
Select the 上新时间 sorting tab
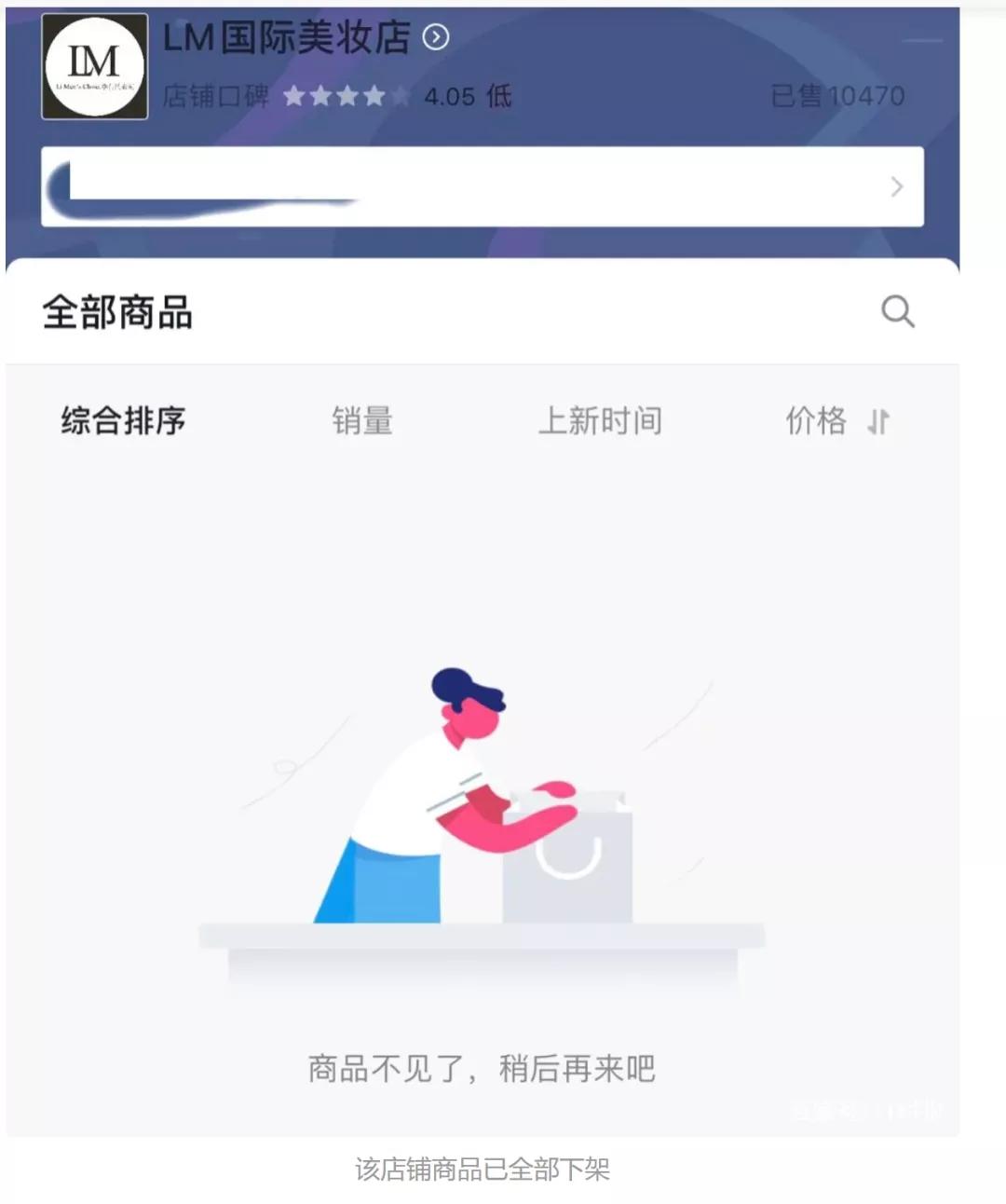click(602, 421)
